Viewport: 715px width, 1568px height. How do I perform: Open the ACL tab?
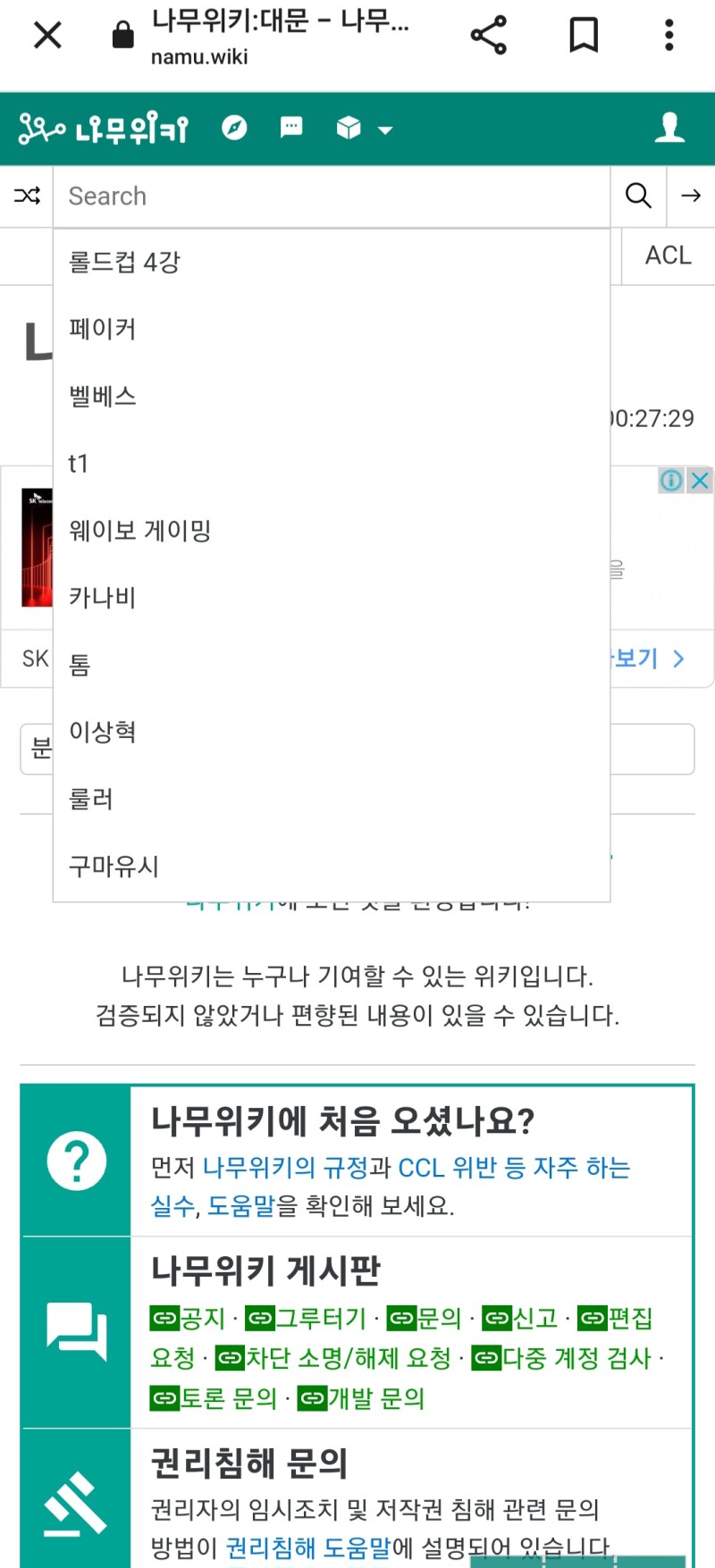(x=669, y=256)
